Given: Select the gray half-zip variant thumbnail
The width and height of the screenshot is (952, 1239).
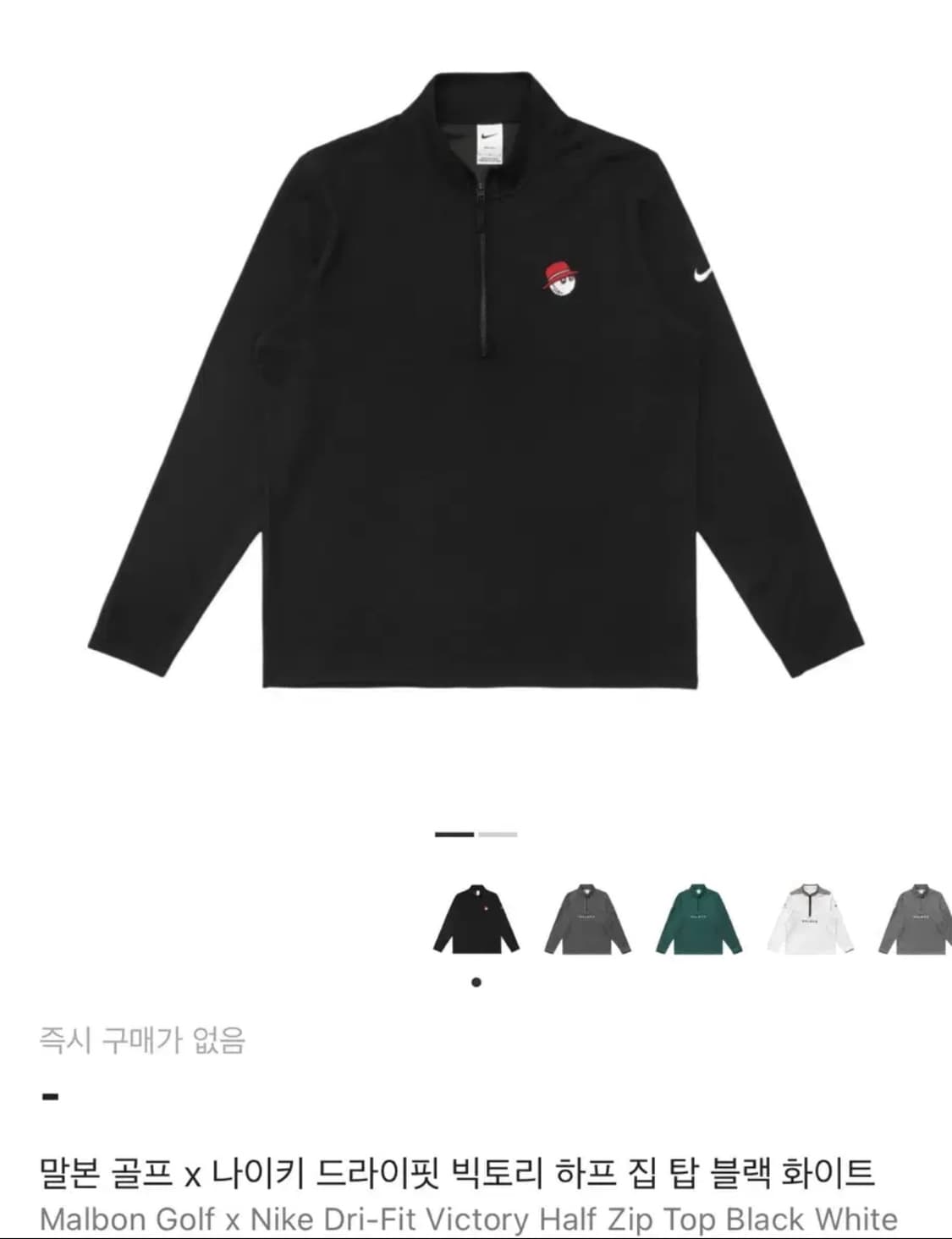Looking at the screenshot, I should coord(586,918).
